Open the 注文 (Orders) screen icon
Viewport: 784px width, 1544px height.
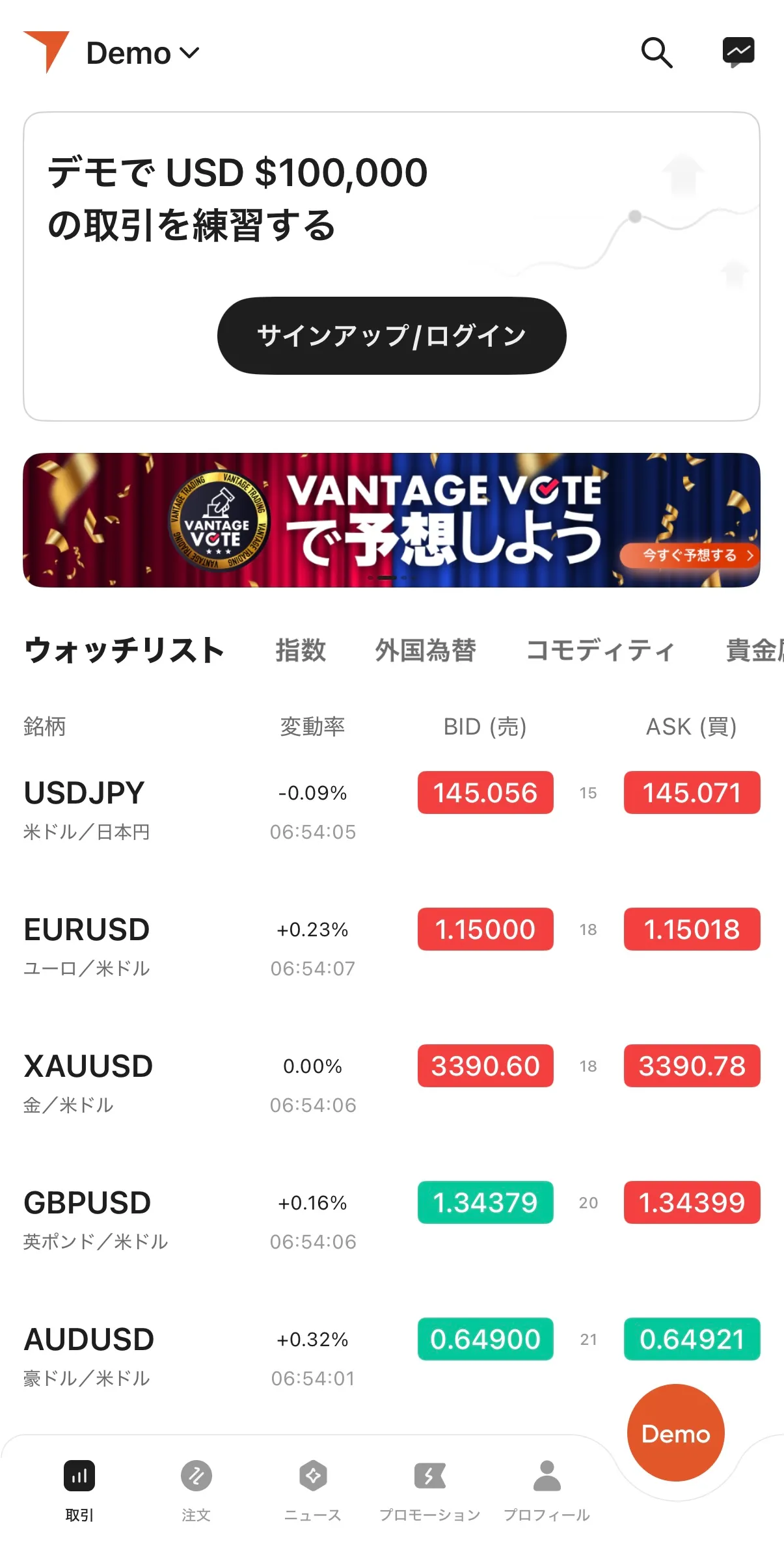coord(196,1476)
